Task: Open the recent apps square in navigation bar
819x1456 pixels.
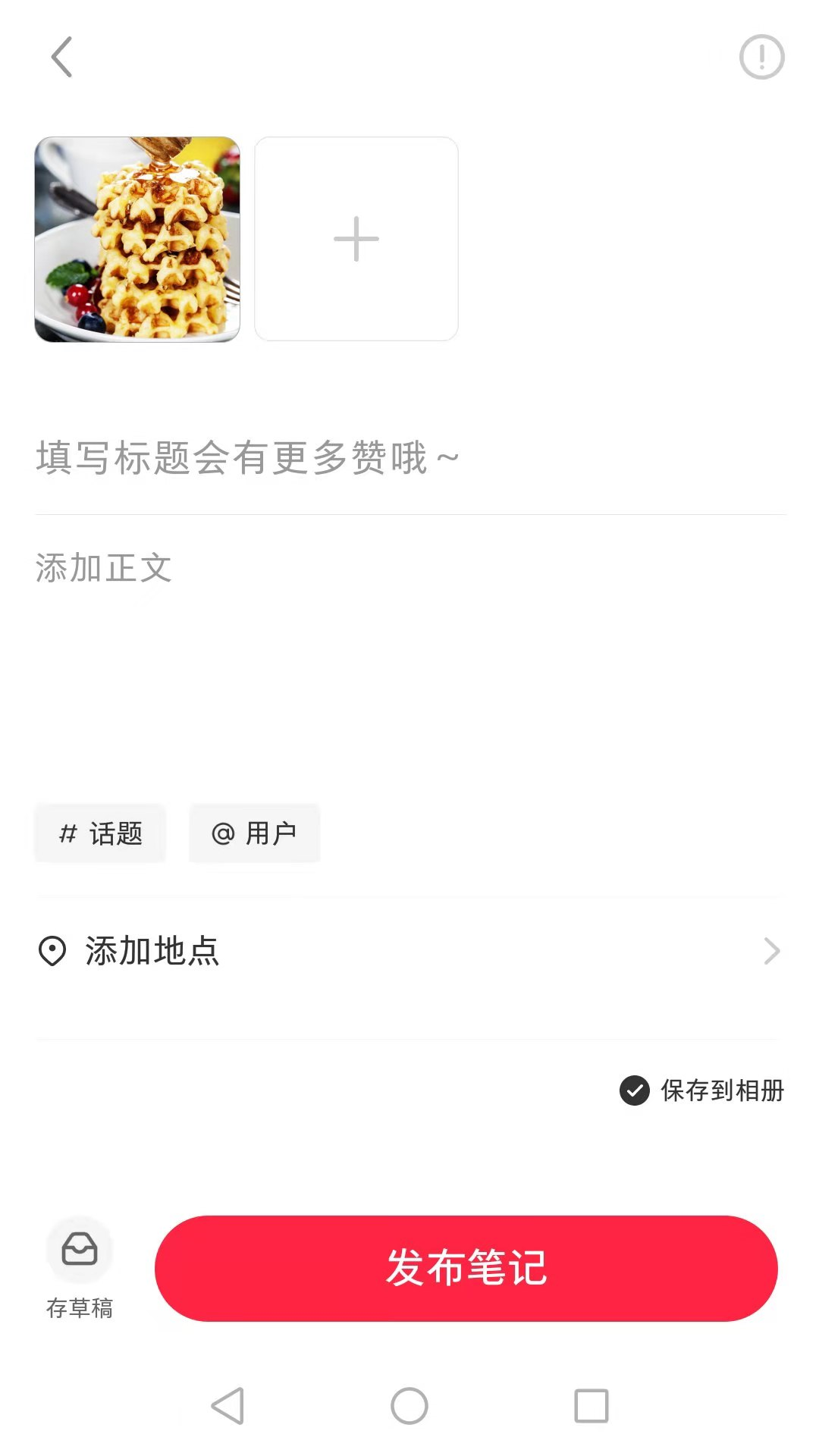Action: point(591,1407)
